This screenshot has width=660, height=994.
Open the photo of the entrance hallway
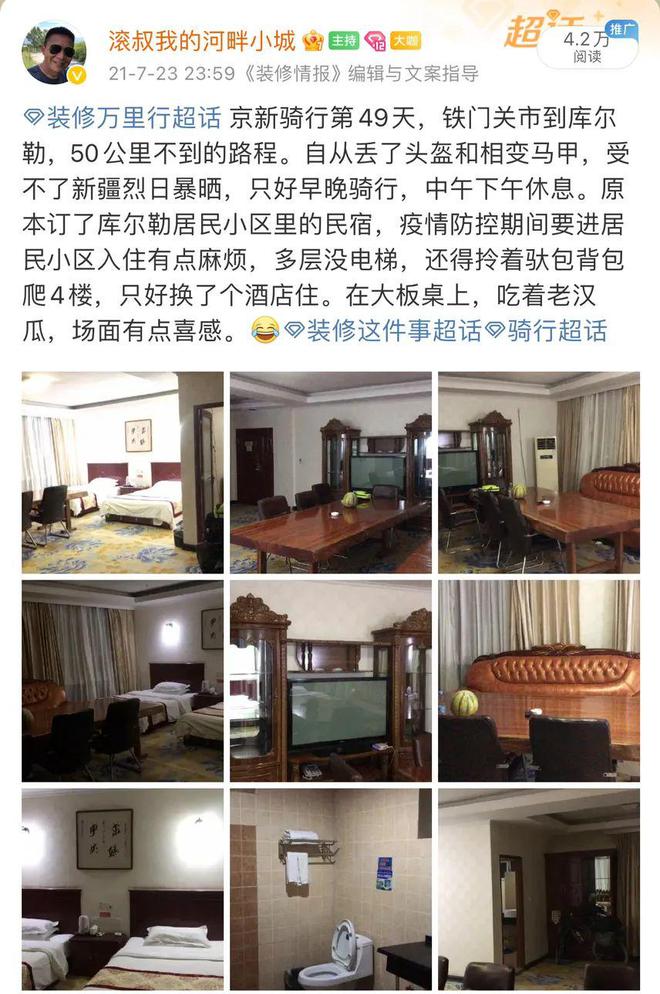pos(539,888)
